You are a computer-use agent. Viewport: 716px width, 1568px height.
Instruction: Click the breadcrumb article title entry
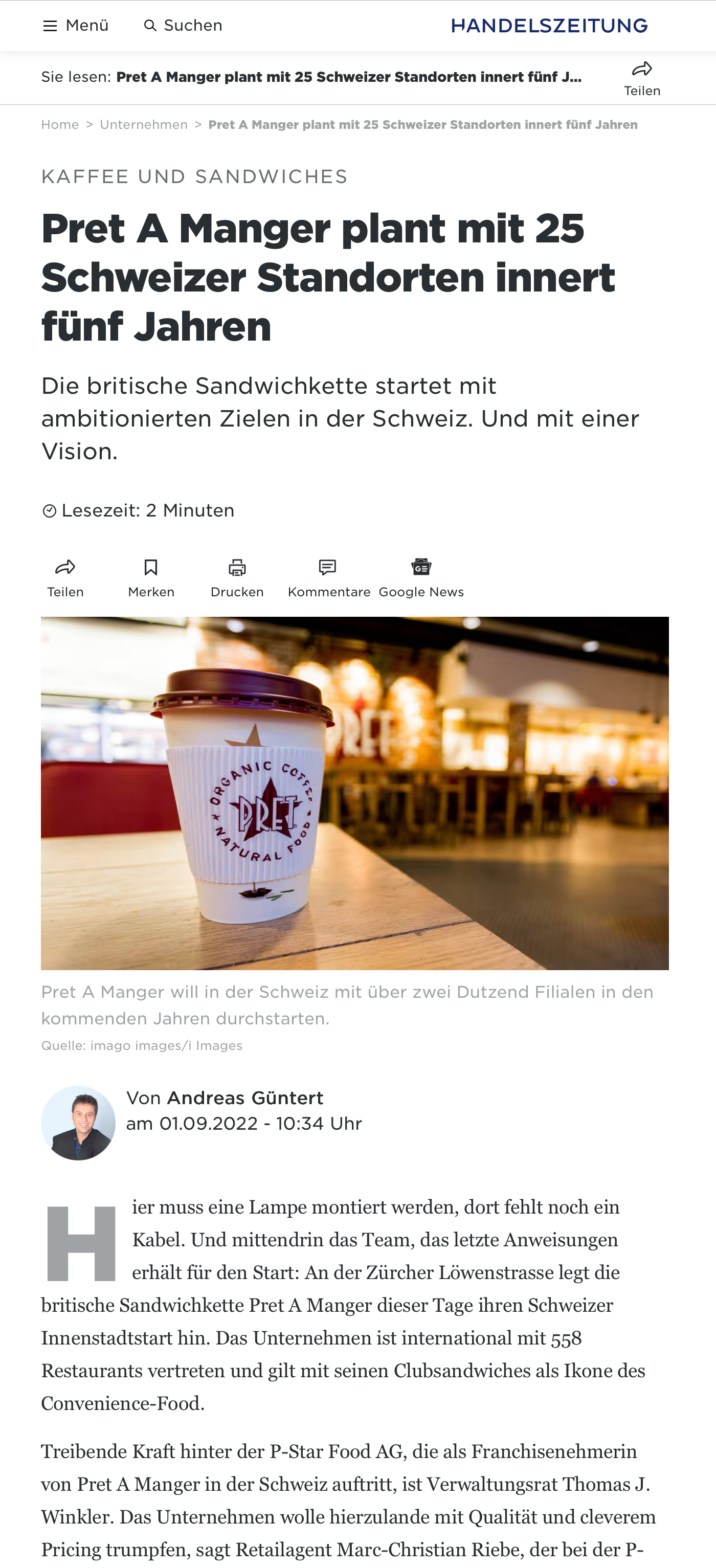tap(422, 124)
